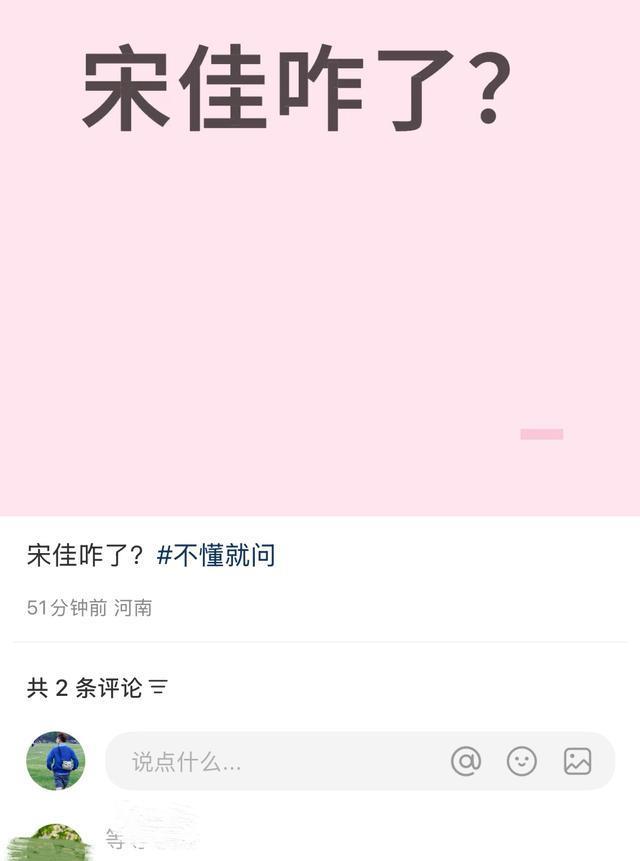Screen dimensions: 640x861
Task: Open the #不懂就问 hashtag link
Action: [x=216, y=556]
